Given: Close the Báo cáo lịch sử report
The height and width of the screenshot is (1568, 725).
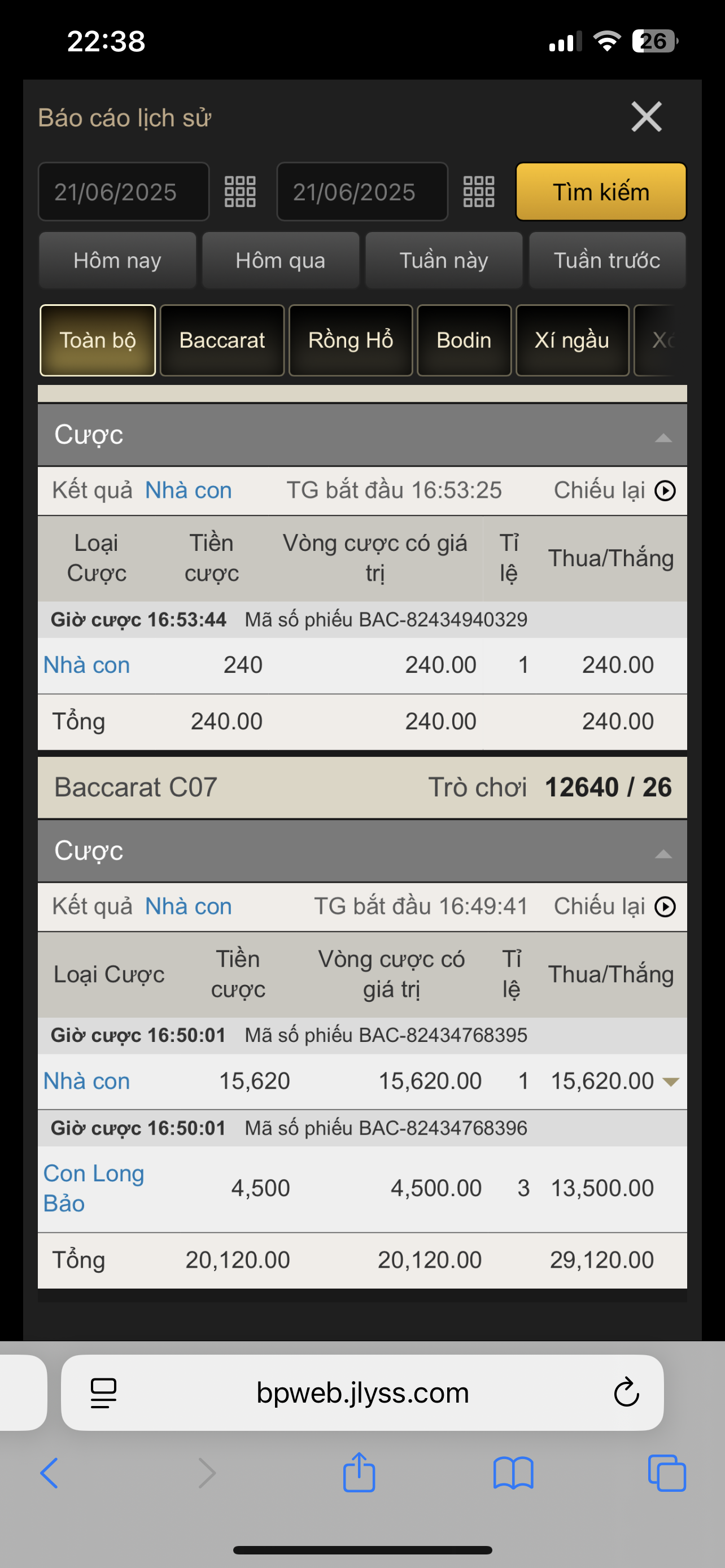Looking at the screenshot, I should point(646,116).
